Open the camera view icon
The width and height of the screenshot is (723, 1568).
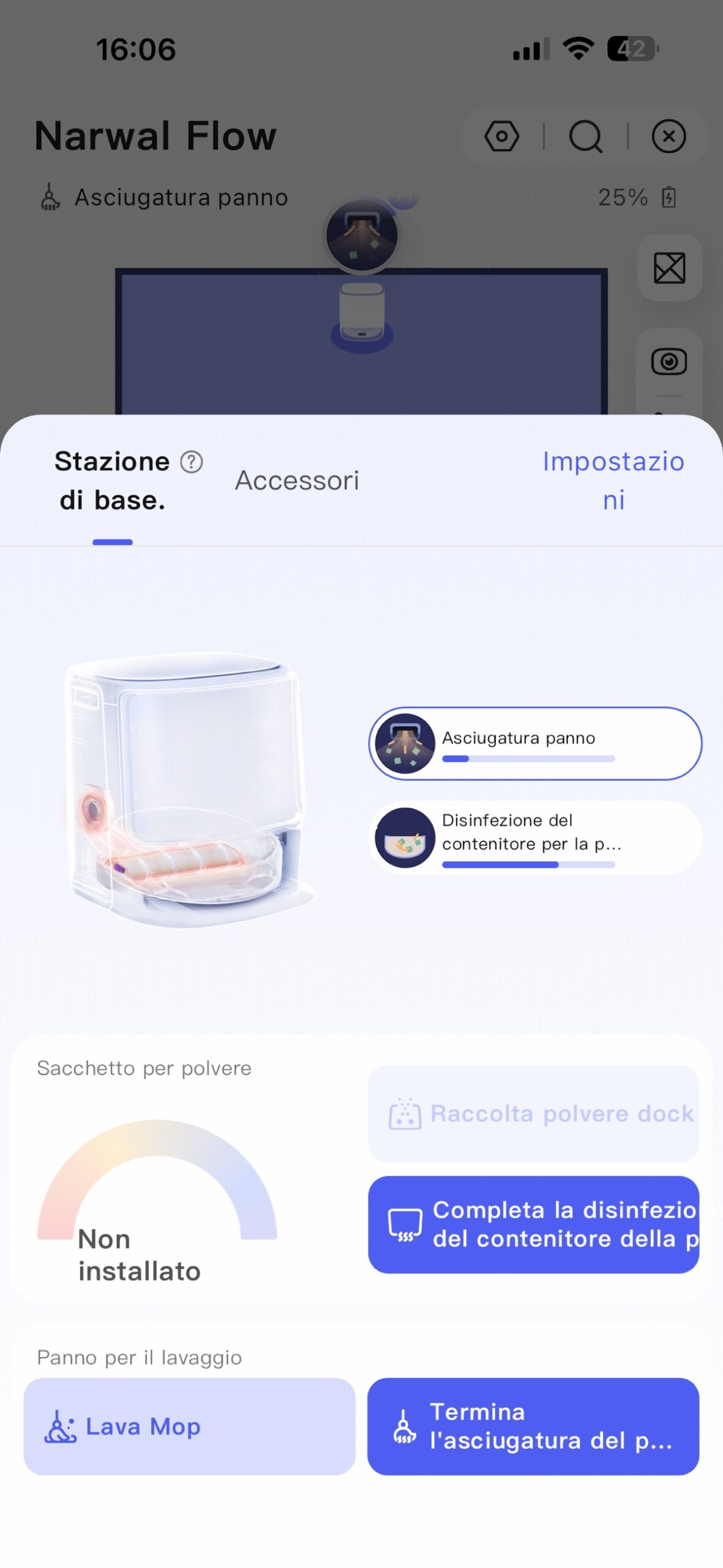click(669, 361)
